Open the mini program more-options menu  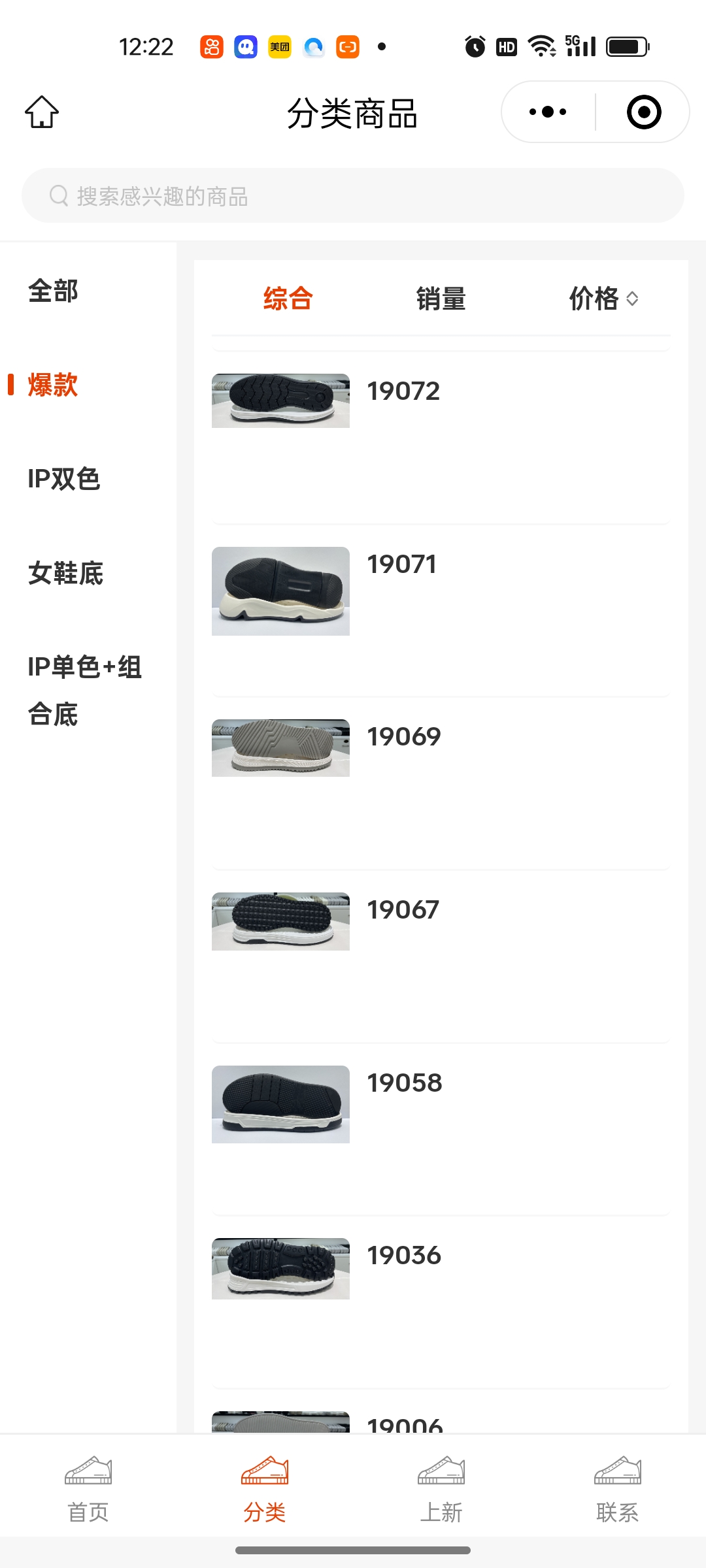pos(548,112)
